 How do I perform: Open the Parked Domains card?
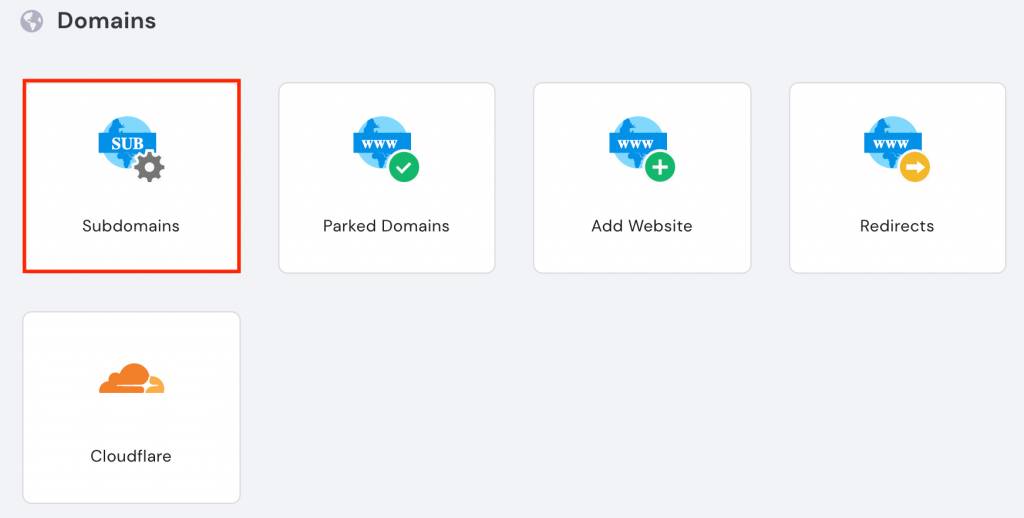pos(386,177)
